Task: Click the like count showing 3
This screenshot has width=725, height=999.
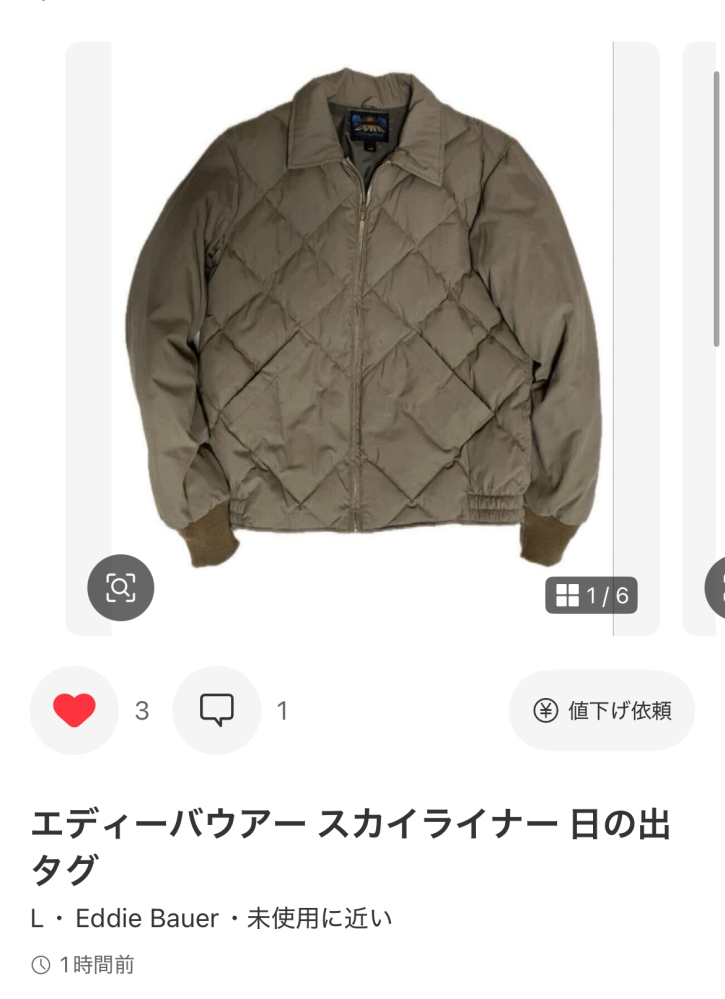Action: click(x=142, y=711)
